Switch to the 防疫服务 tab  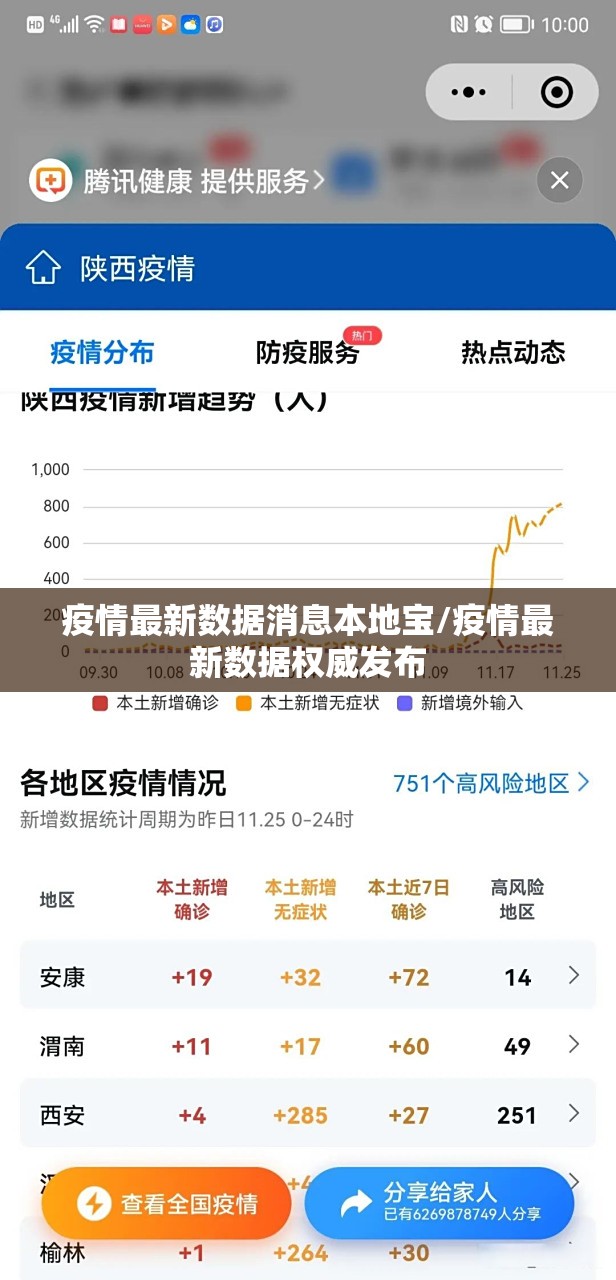[307, 352]
